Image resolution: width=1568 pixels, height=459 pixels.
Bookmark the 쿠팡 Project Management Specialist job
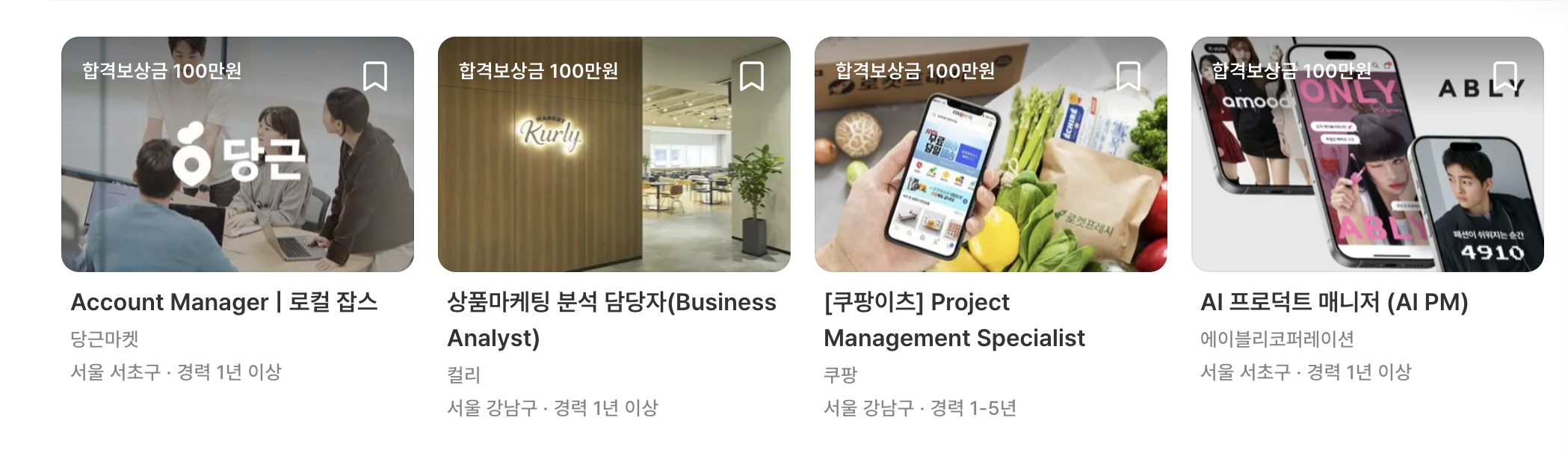1129,76
